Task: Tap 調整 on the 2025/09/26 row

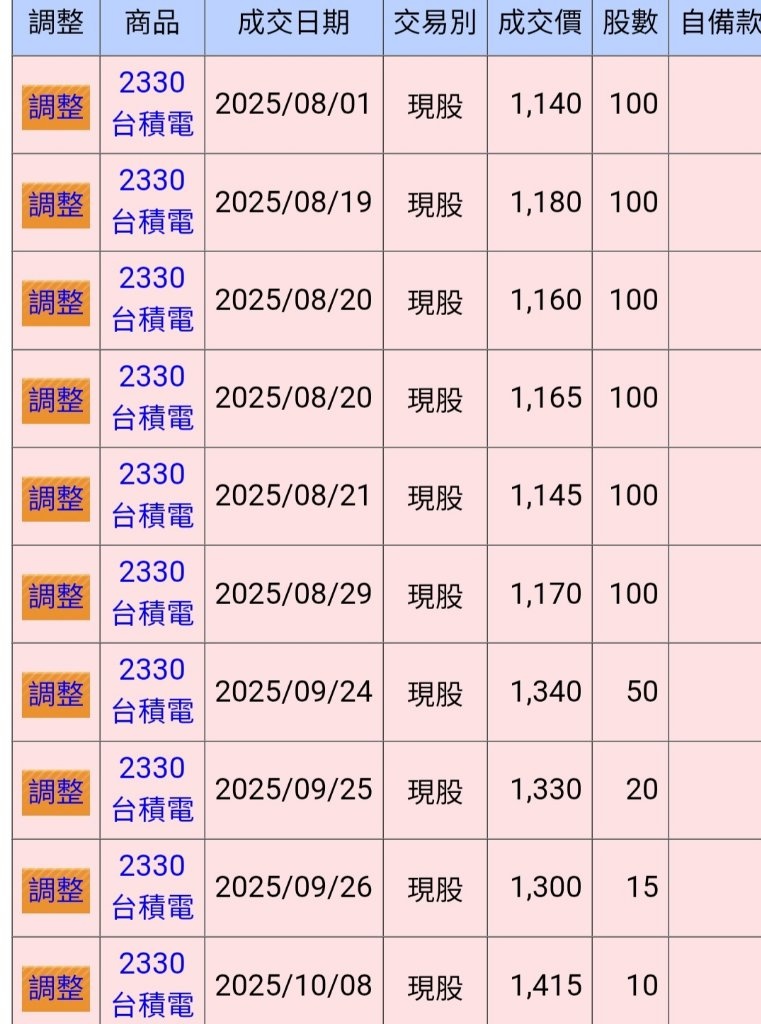Action: (56, 891)
